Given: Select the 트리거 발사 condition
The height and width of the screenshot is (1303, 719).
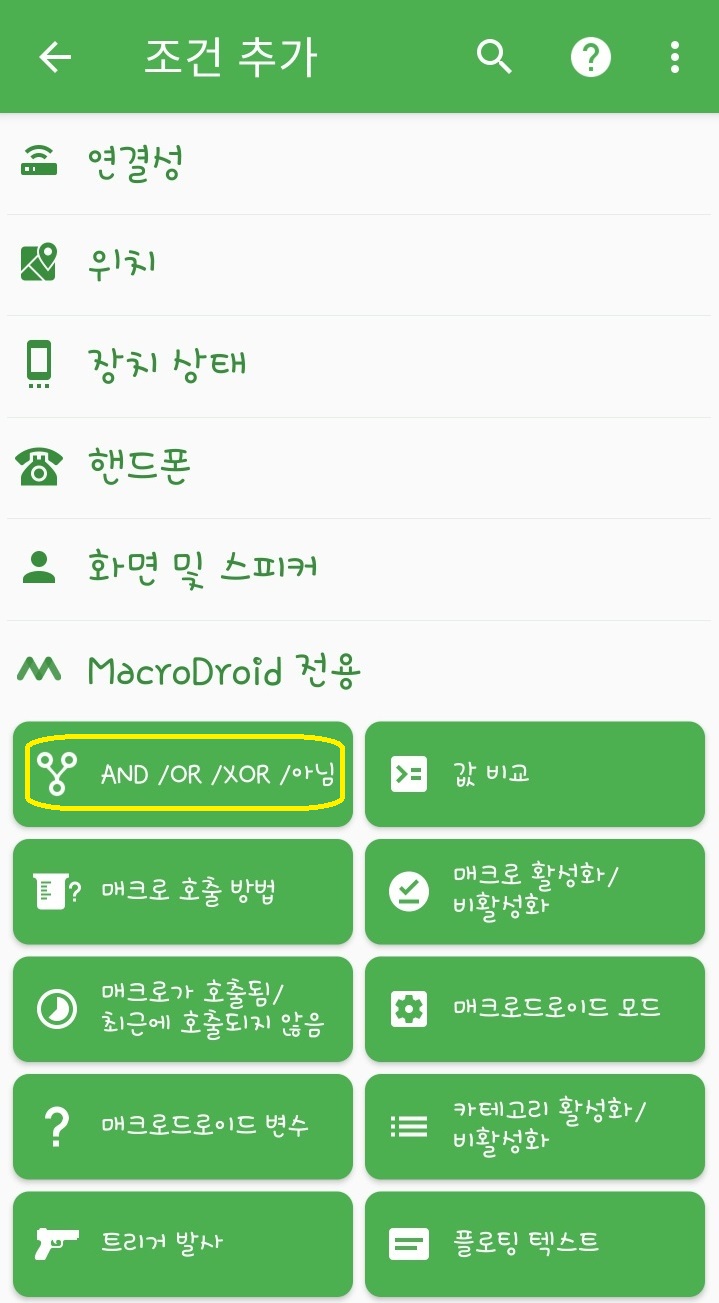Looking at the screenshot, I should point(183,1243).
